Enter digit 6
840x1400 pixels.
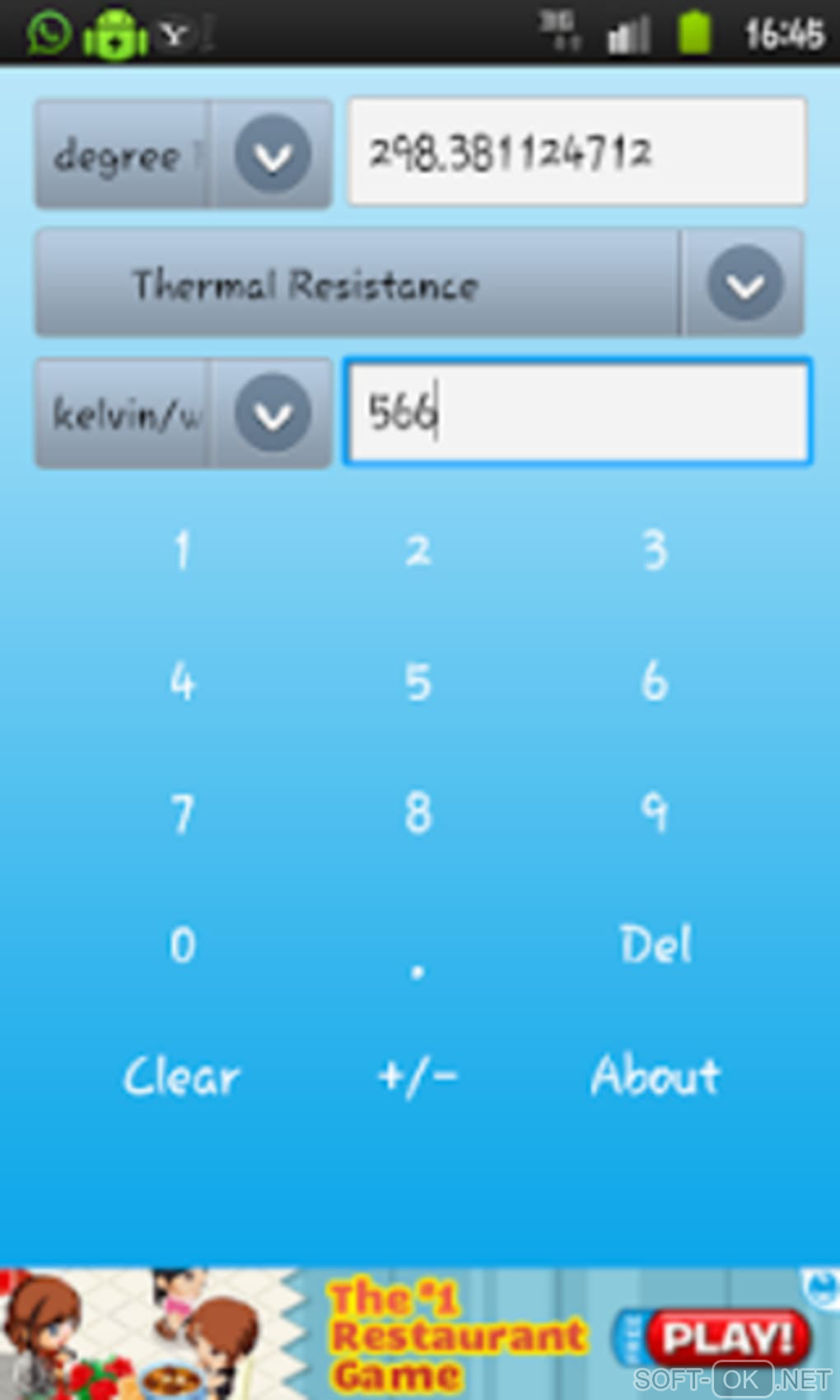click(655, 682)
